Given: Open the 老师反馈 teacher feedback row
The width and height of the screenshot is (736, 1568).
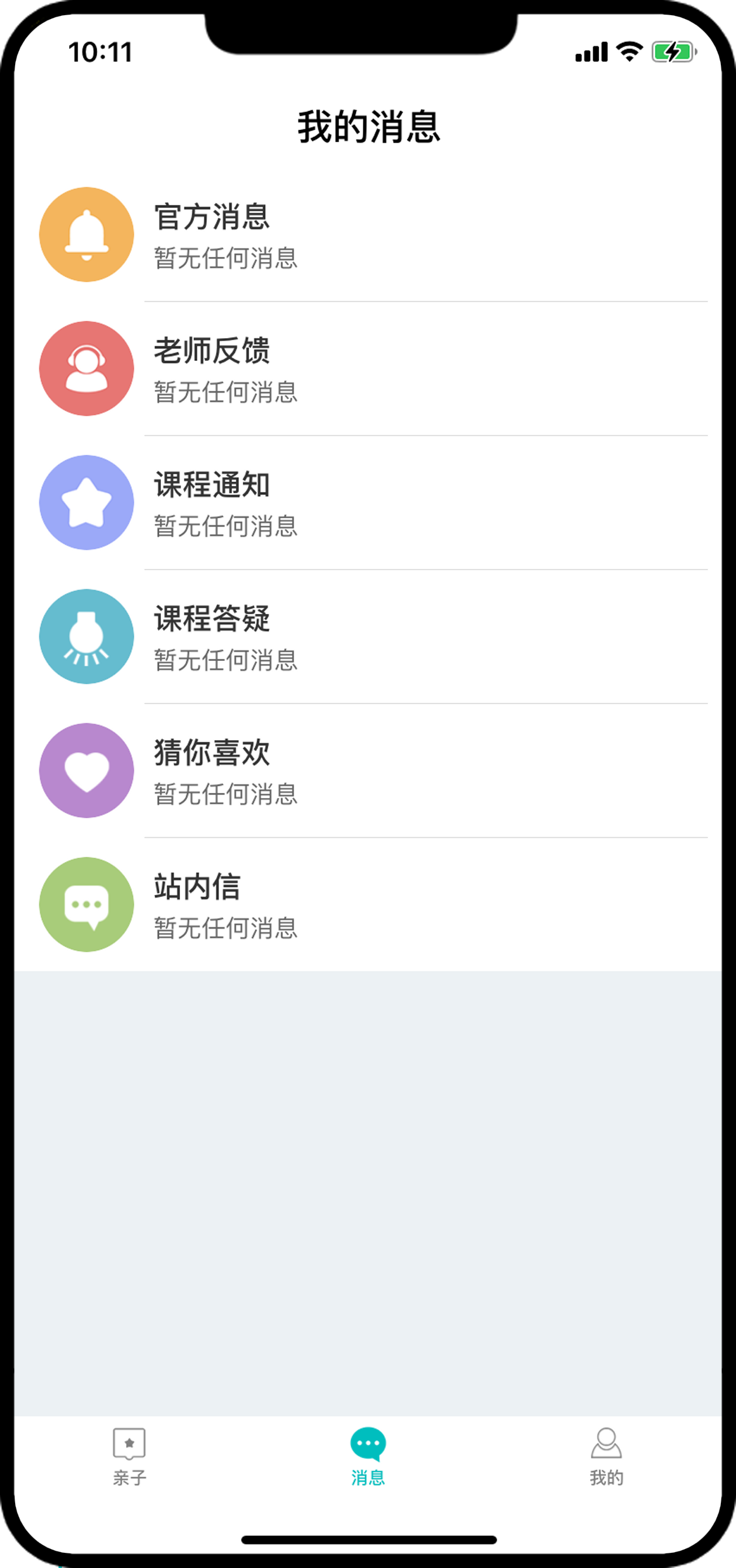Looking at the screenshot, I should pyautogui.click(x=368, y=369).
